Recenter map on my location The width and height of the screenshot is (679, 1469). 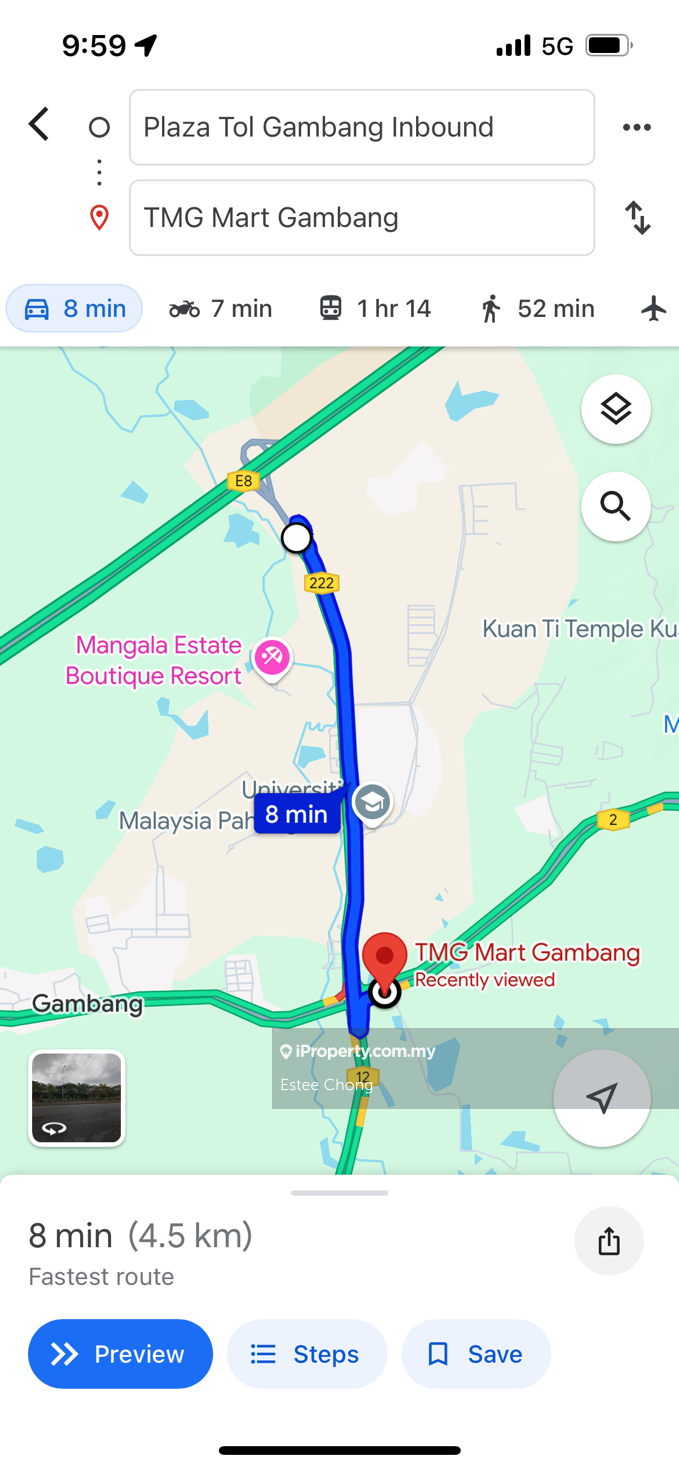tap(601, 1098)
